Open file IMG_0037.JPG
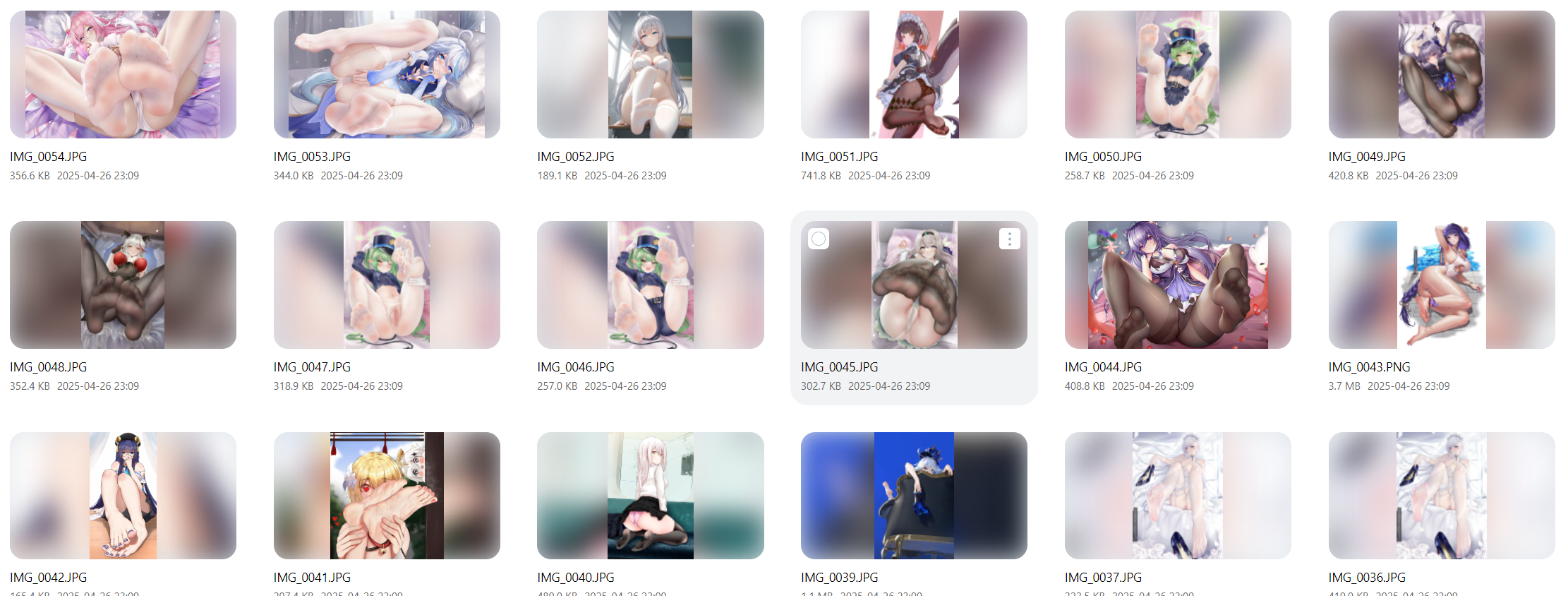The image size is (1568, 596). click(1178, 496)
